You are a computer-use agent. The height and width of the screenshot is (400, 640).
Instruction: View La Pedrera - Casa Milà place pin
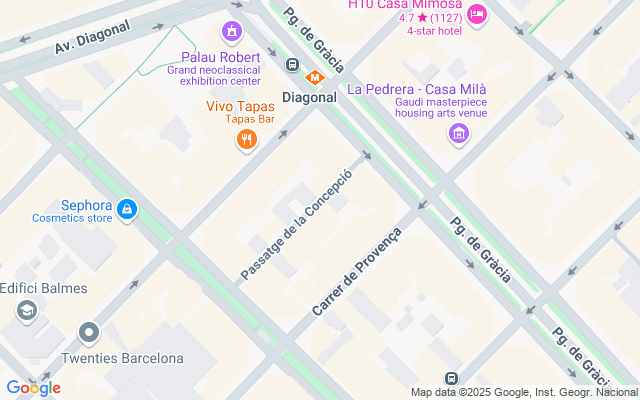point(459,136)
